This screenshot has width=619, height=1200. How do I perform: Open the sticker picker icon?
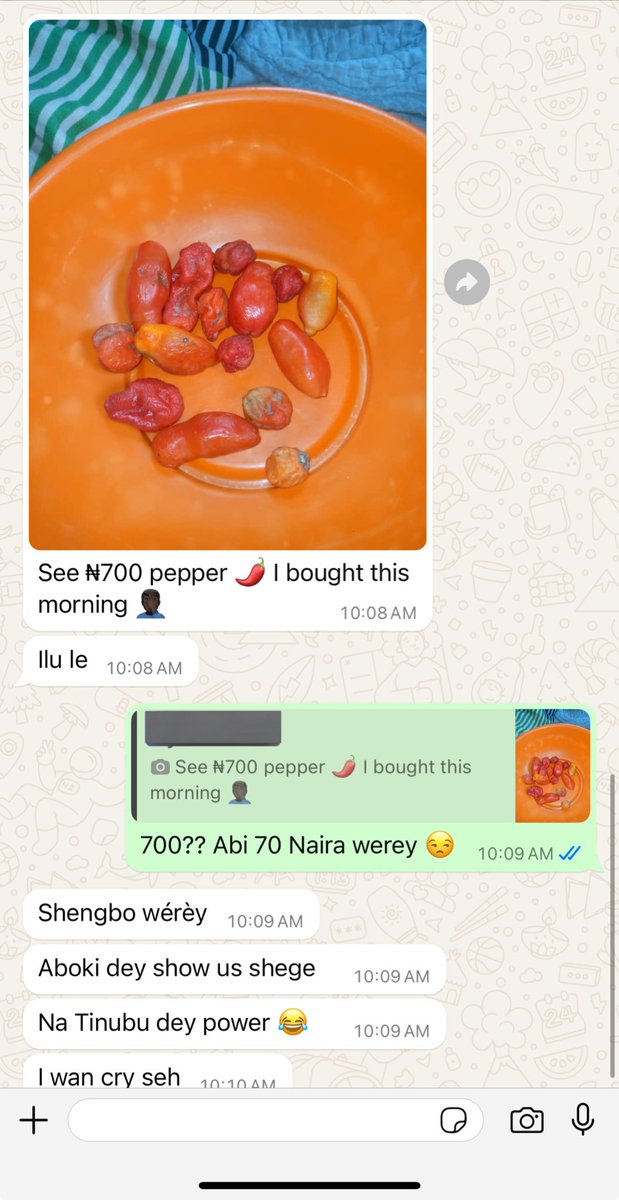[454, 1120]
